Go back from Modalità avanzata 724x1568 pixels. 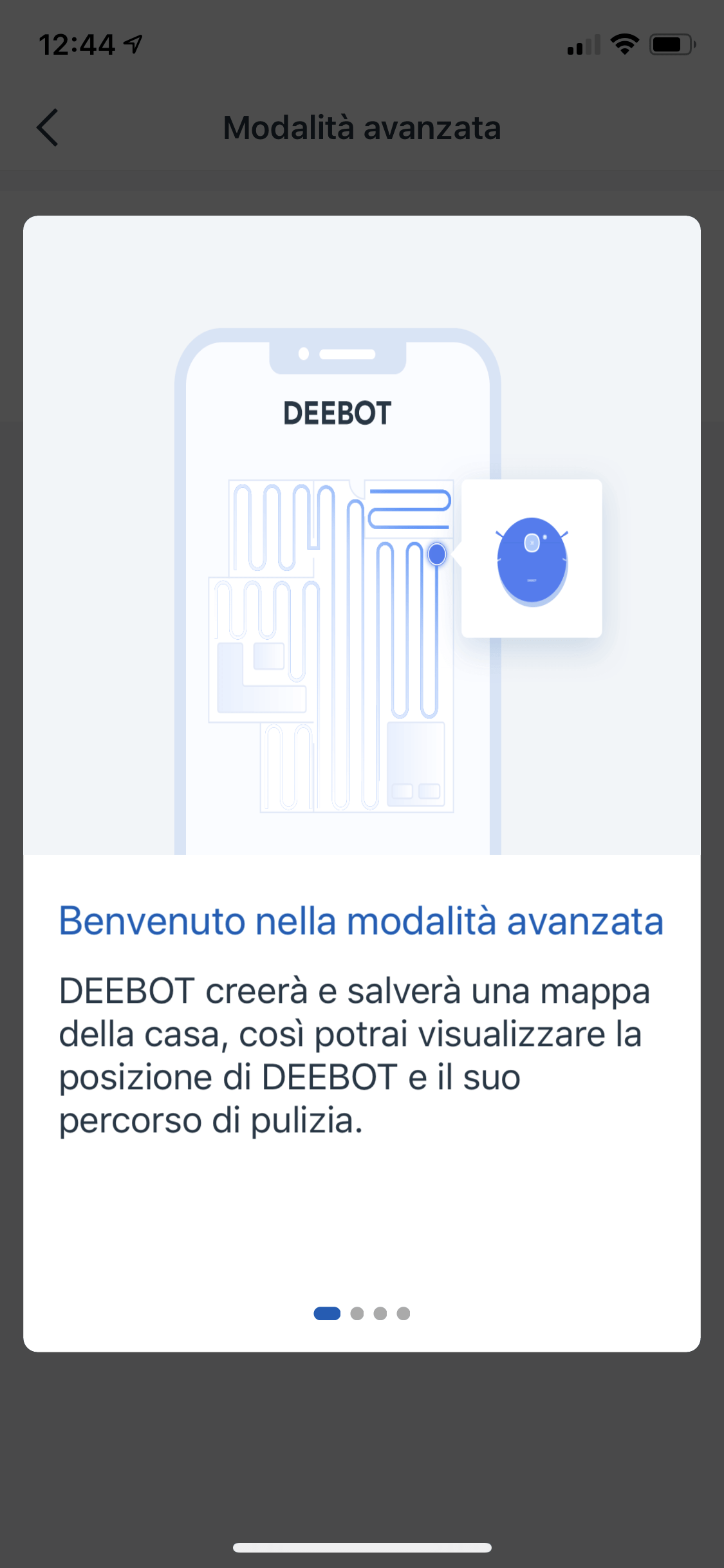coord(48,127)
